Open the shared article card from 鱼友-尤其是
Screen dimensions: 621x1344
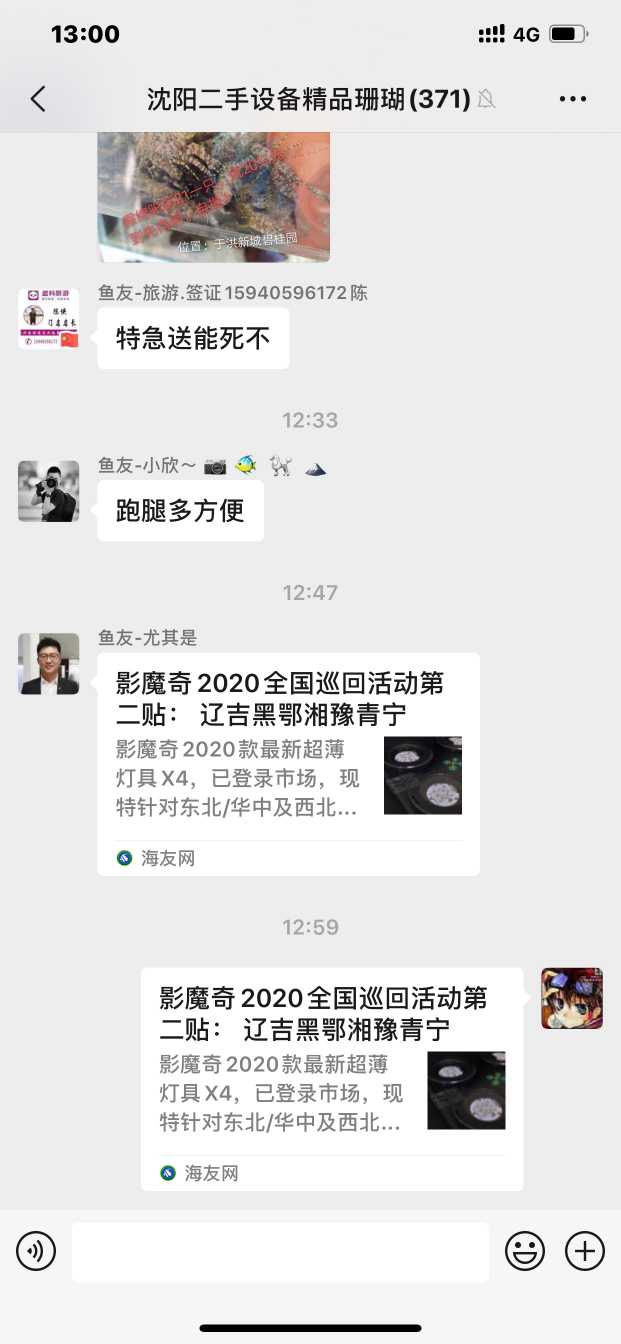[x=288, y=764]
